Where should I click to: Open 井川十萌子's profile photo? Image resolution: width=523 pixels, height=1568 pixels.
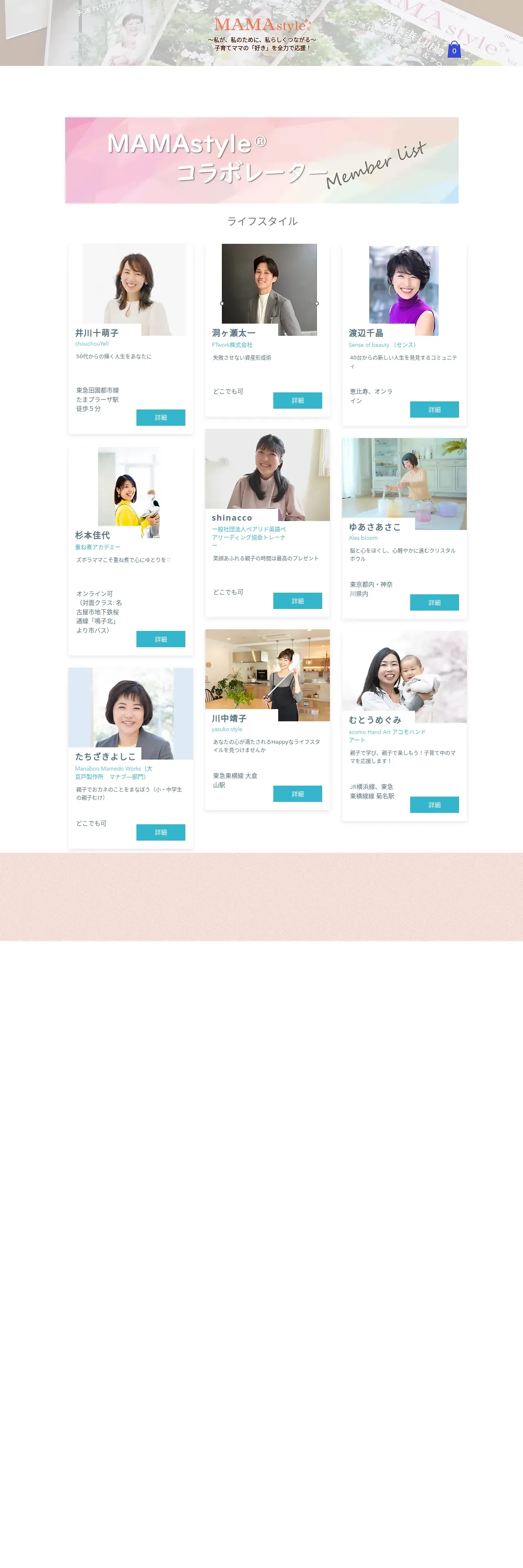tap(134, 290)
